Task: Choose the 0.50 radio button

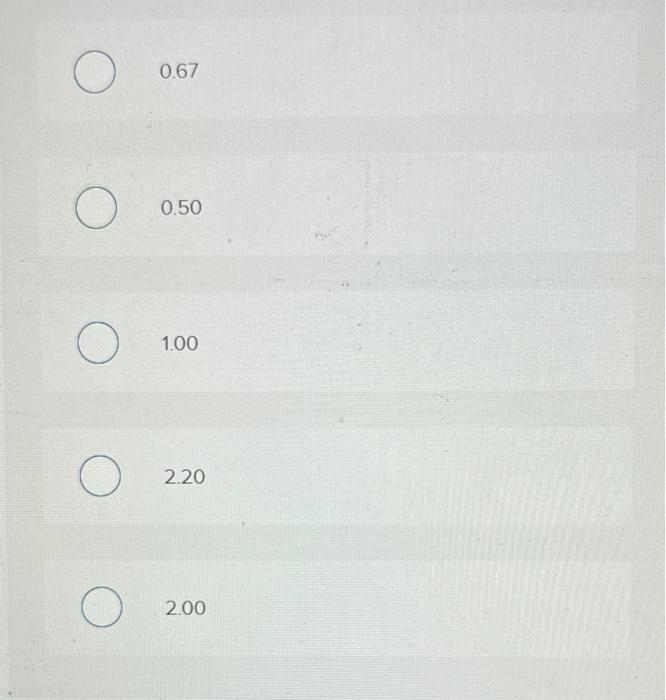Action: [x=95, y=208]
